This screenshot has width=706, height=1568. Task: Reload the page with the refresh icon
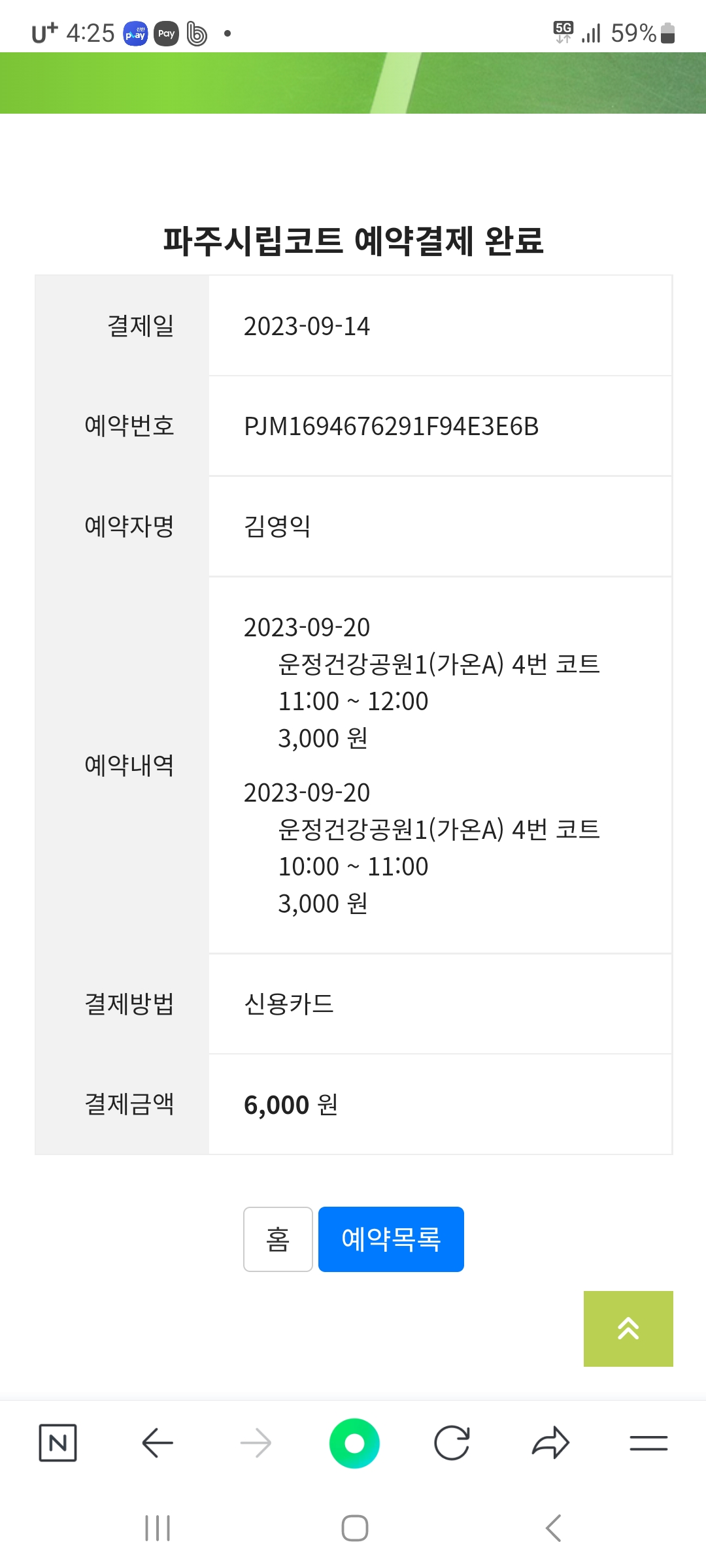(452, 1443)
